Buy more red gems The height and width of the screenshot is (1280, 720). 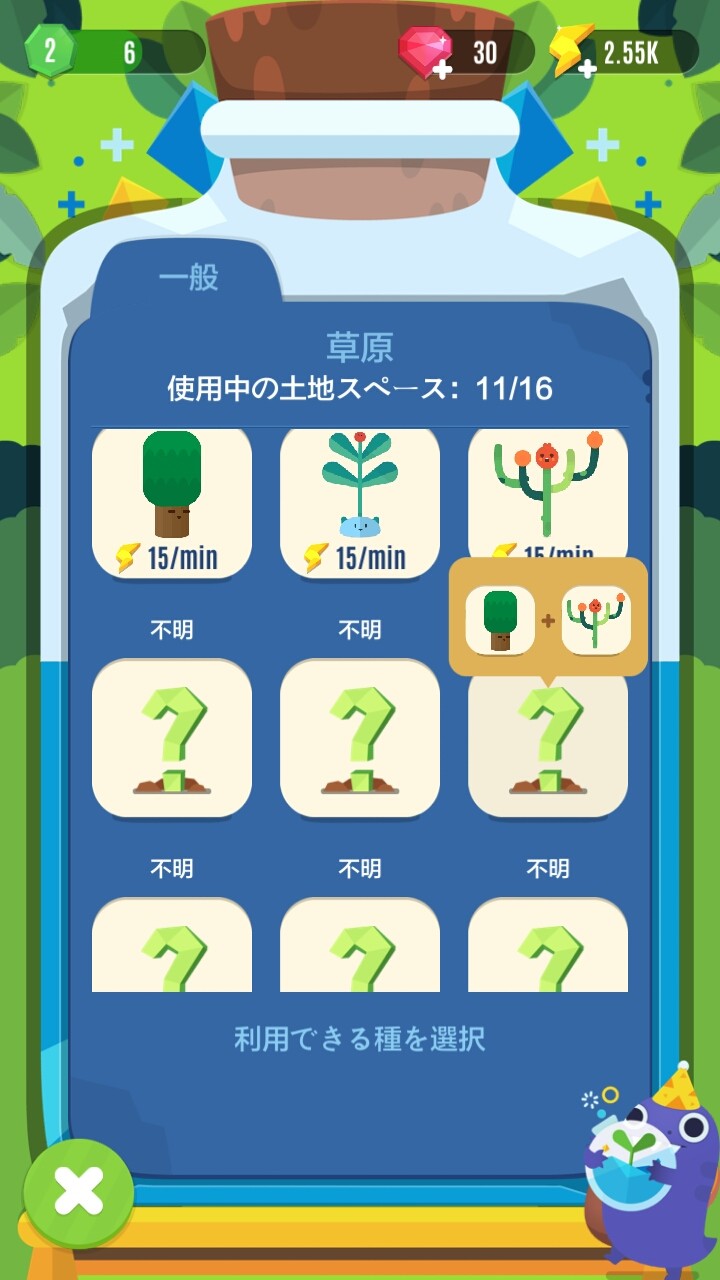[x=426, y=52]
